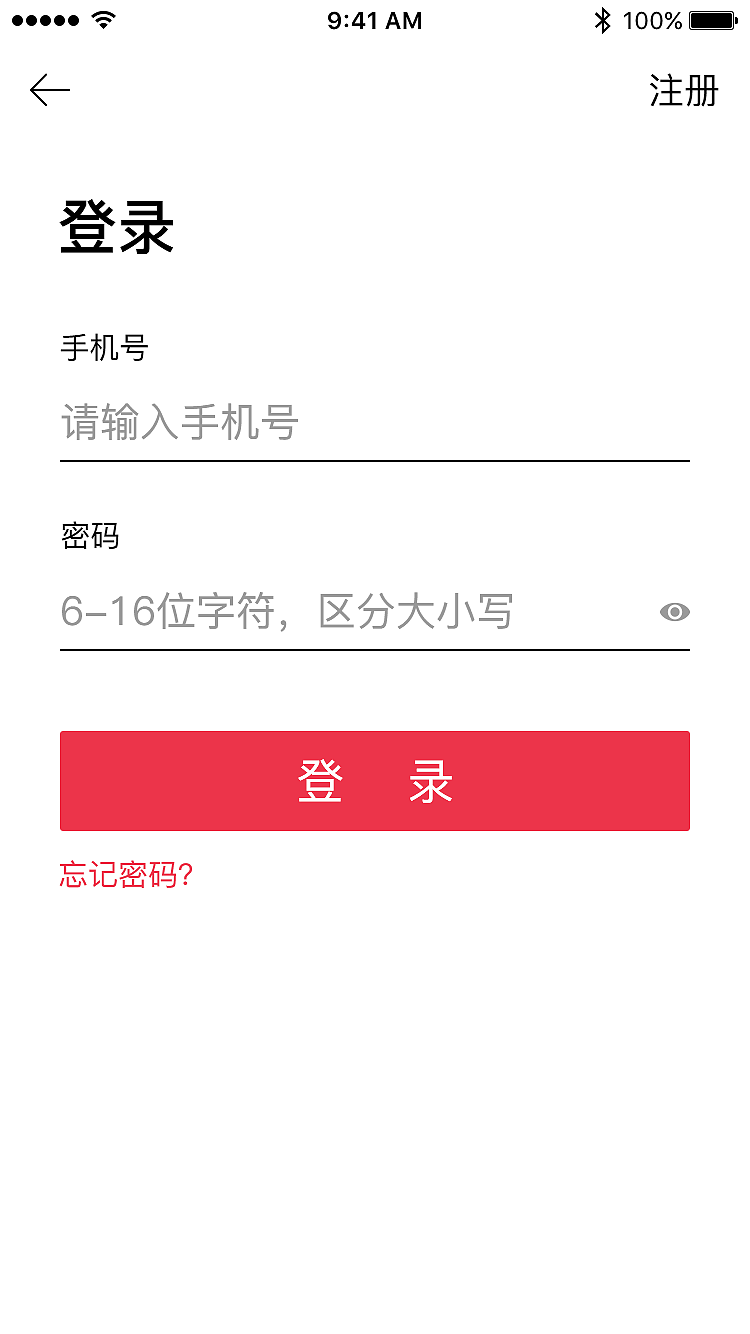
Task: Click the Bluetooth icon in status bar
Action: point(602,19)
